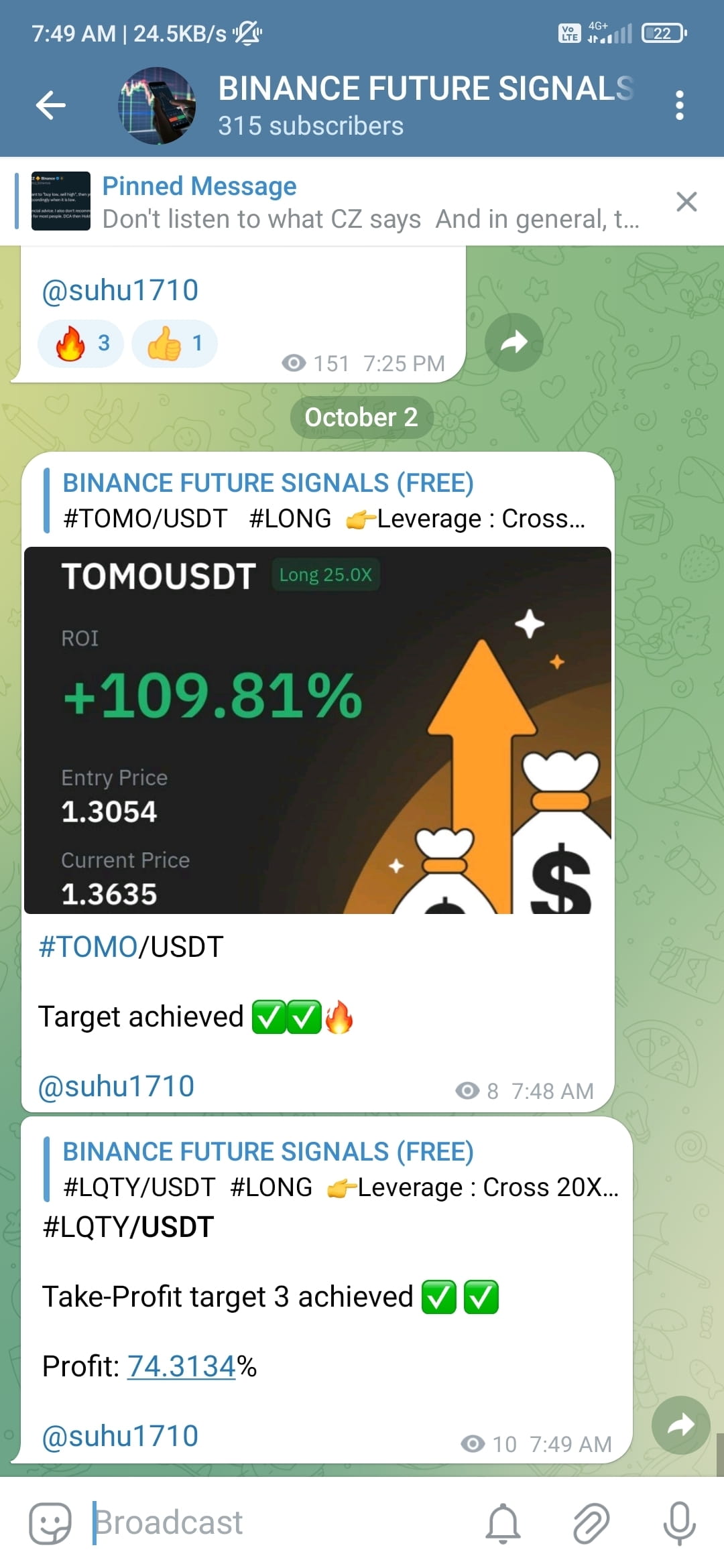Open the three-dot channel options menu
This screenshot has height=1568, width=724.
(679, 104)
